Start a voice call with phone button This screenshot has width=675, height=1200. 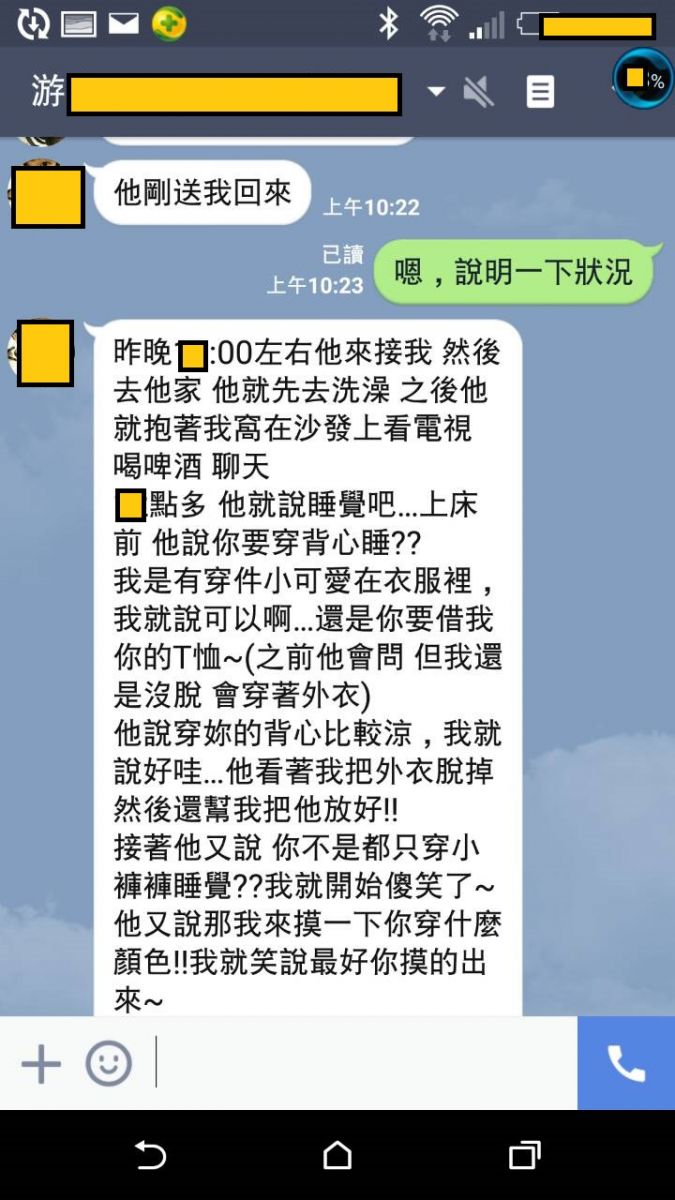click(x=626, y=1064)
